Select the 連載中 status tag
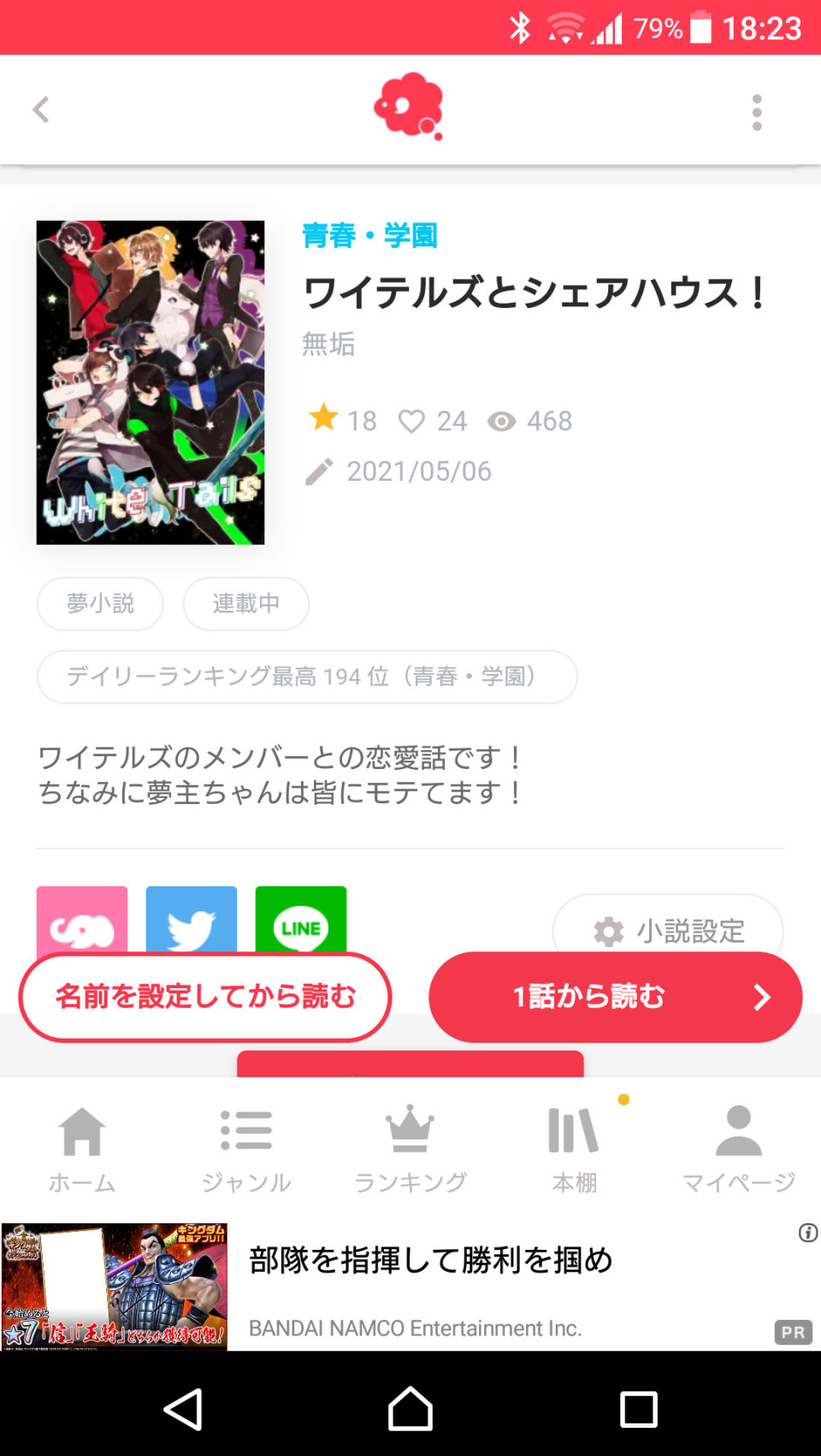 click(245, 604)
